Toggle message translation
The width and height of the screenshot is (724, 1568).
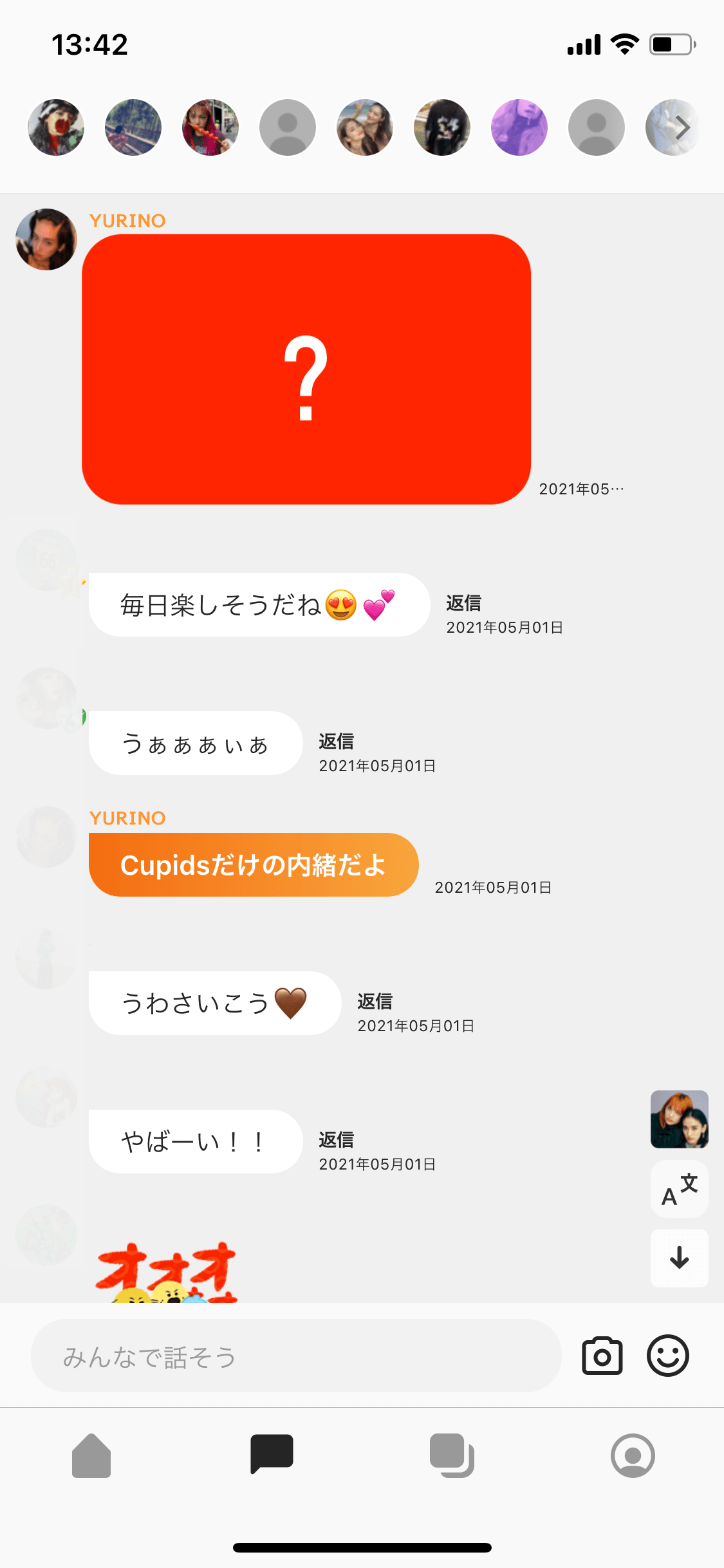679,1190
